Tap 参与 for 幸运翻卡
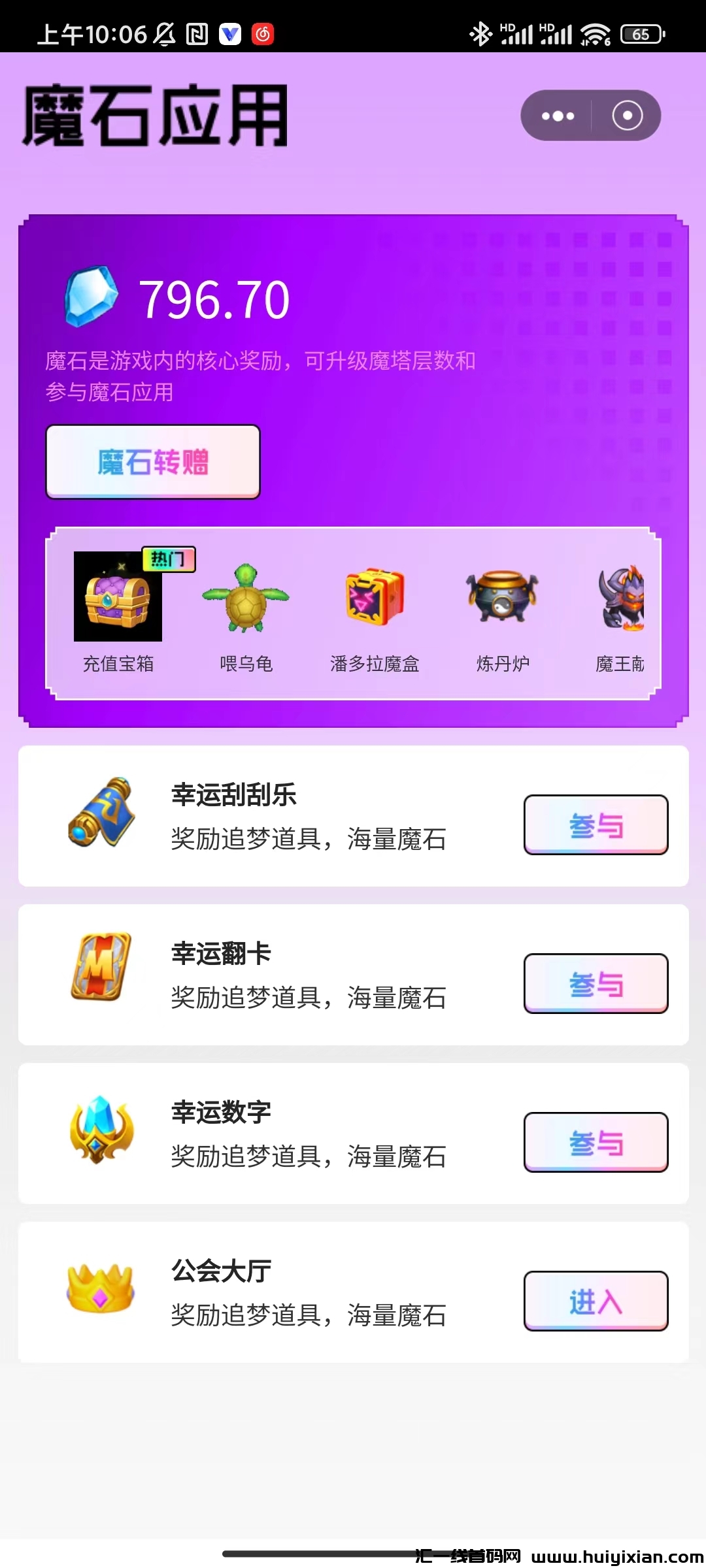Image resolution: width=706 pixels, height=1568 pixels. tap(596, 983)
